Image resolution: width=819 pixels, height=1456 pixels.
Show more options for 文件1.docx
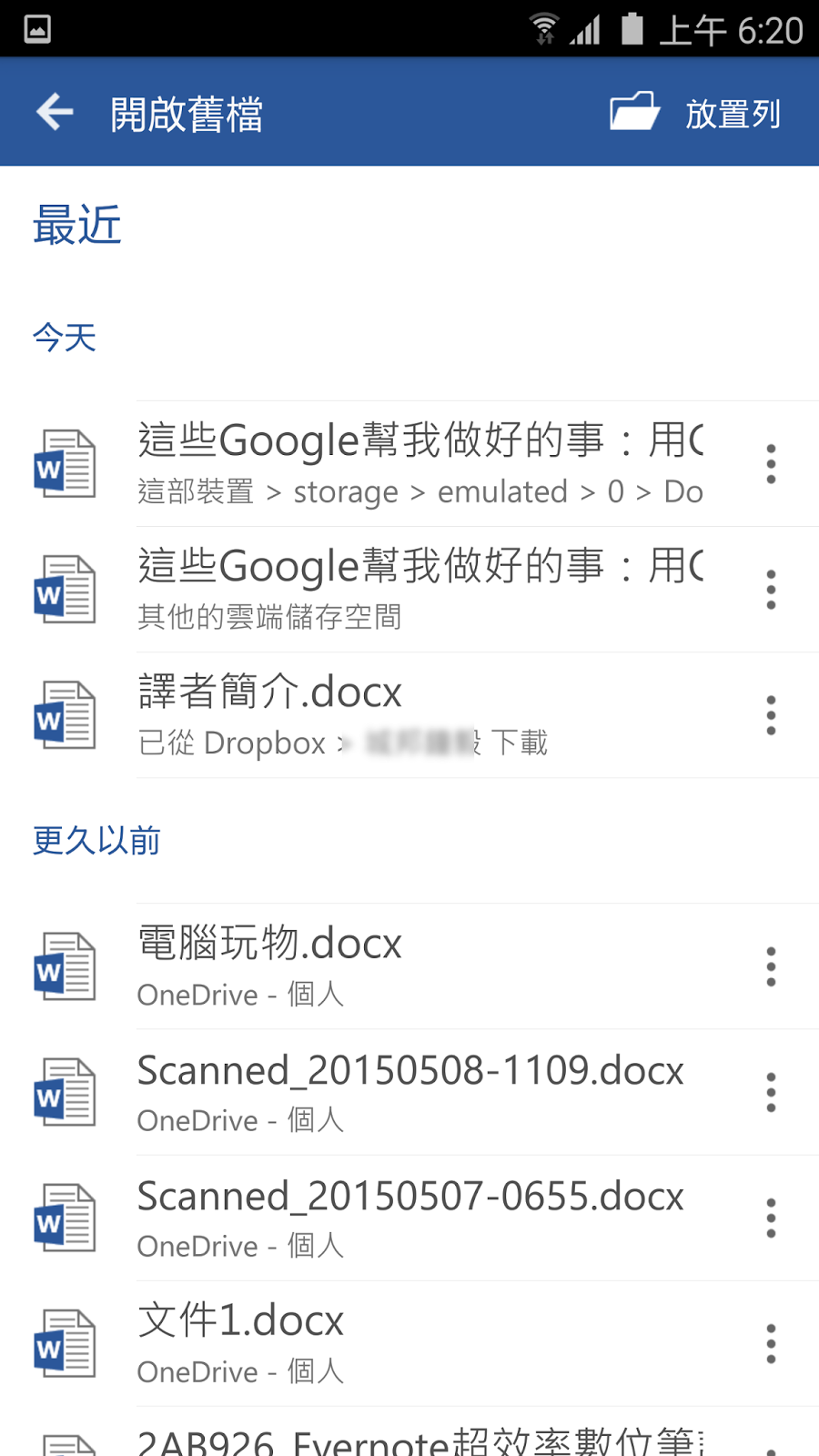(x=771, y=1343)
